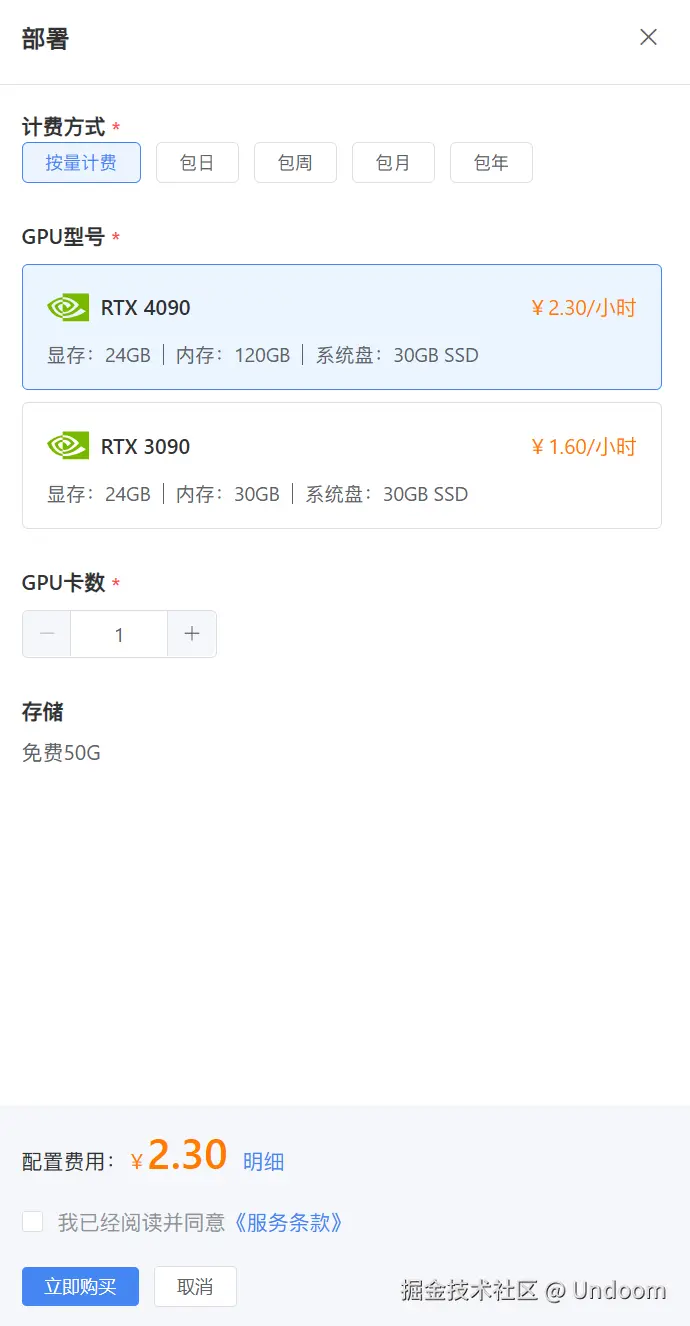Screen dimensions: 690x1326
Task: Tap 立即购买 to purchase
Action: point(80,1286)
